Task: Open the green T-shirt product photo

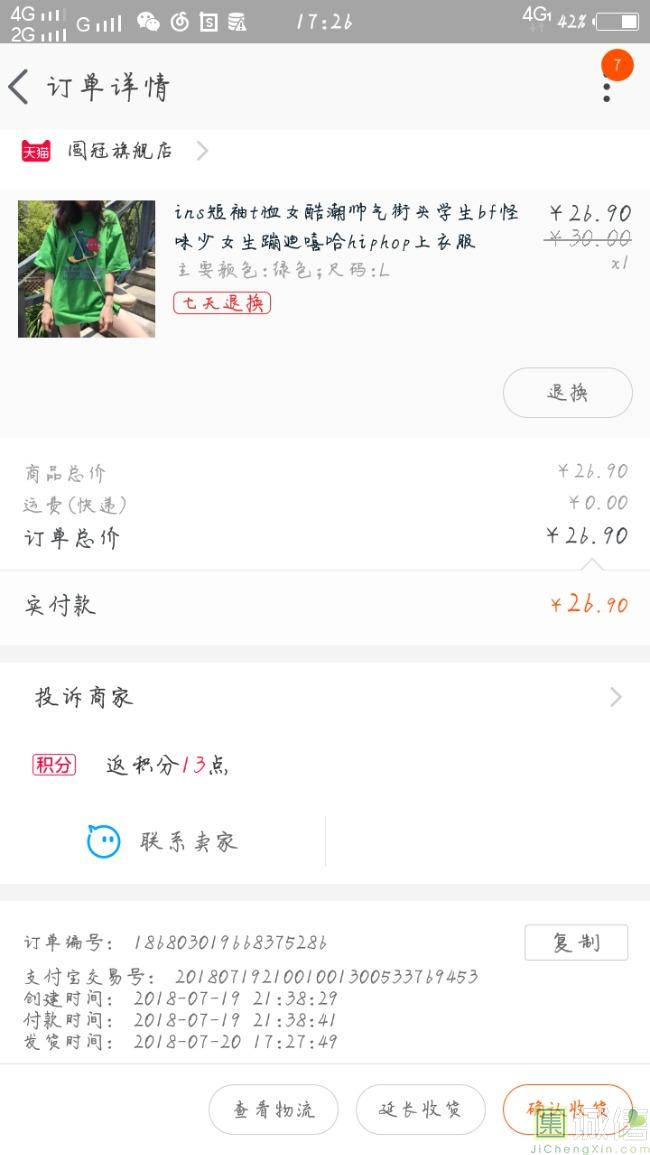Action: click(x=87, y=268)
